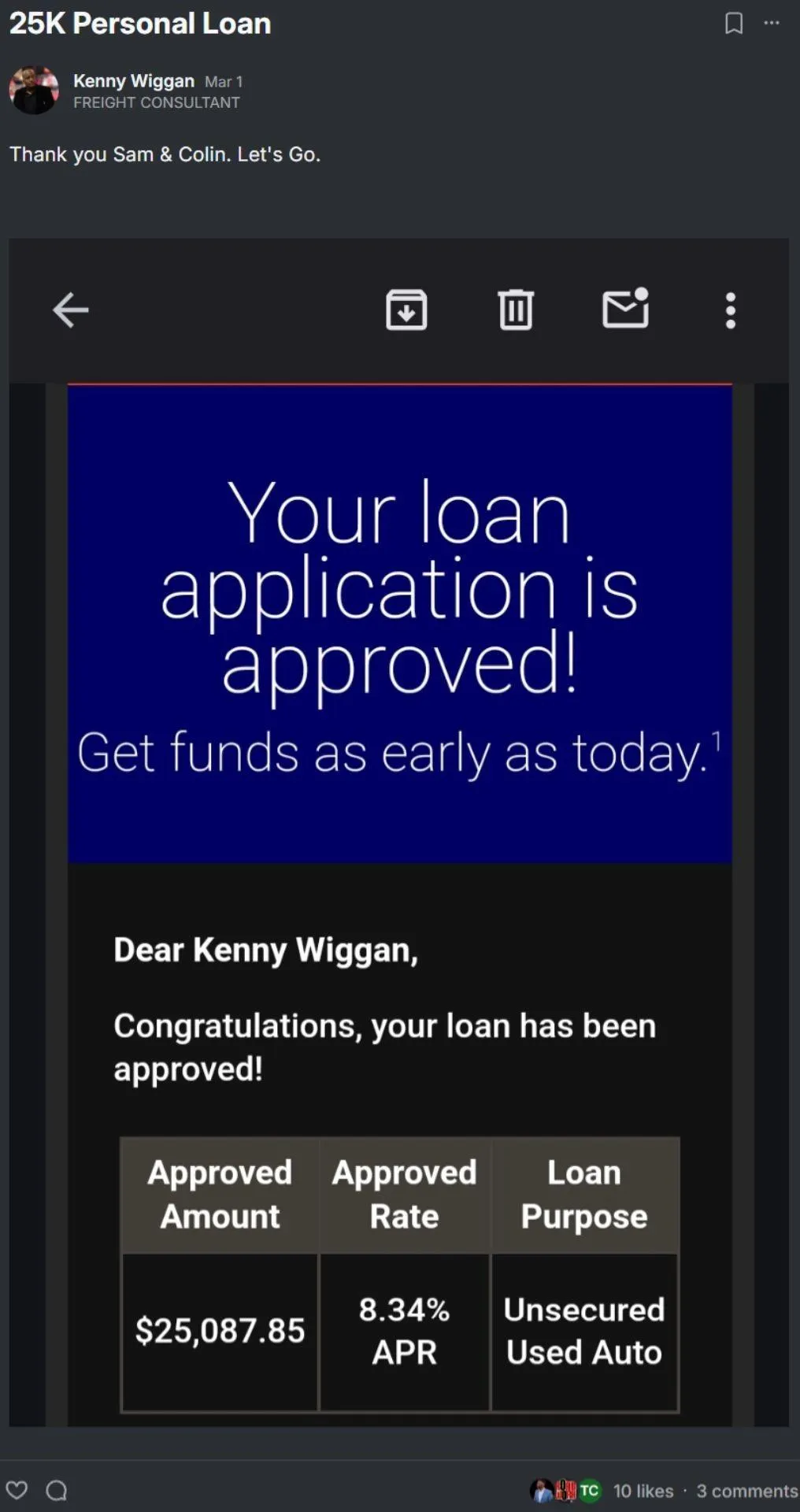View the 3 comments
Image resolution: width=800 pixels, height=1512 pixels.
point(746,1491)
